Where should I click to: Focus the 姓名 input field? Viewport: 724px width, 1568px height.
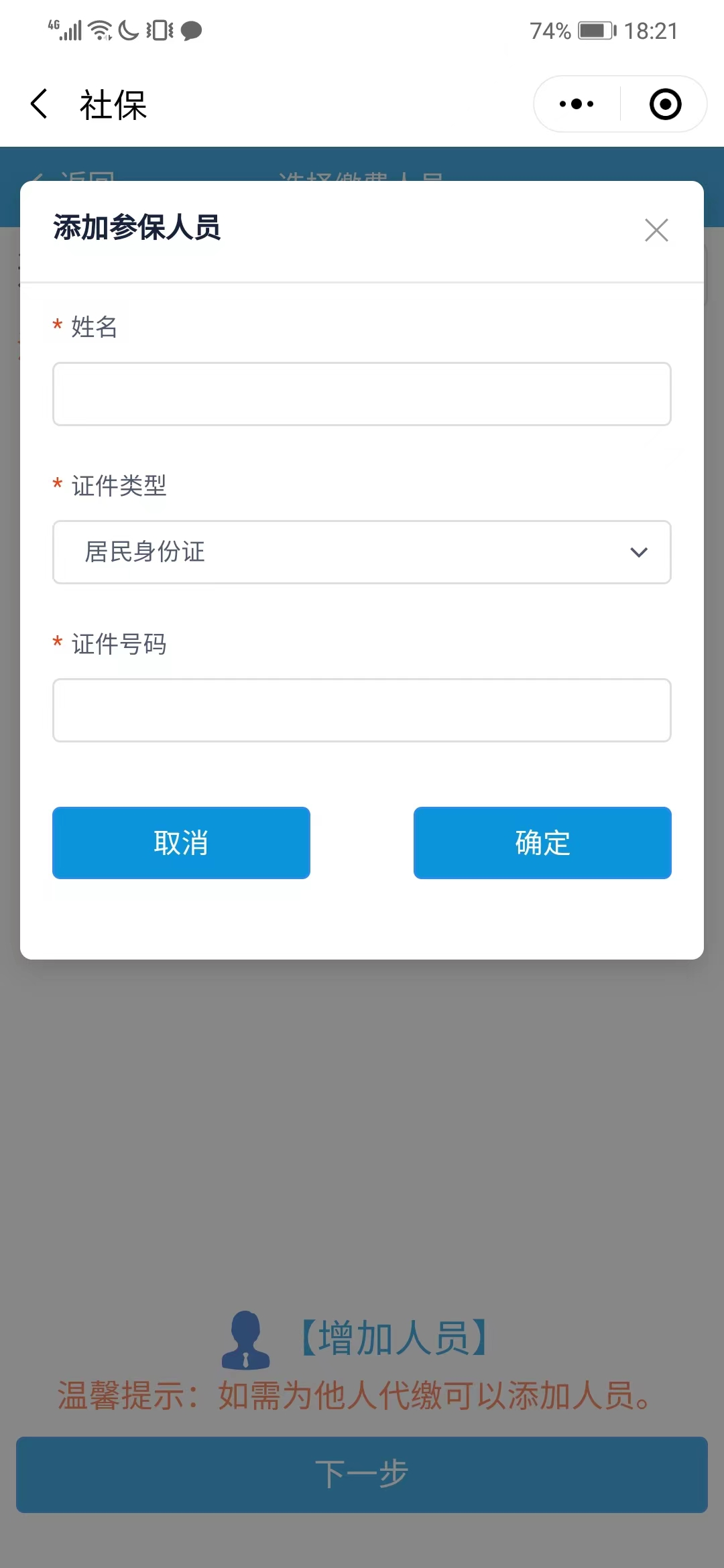pos(362,394)
